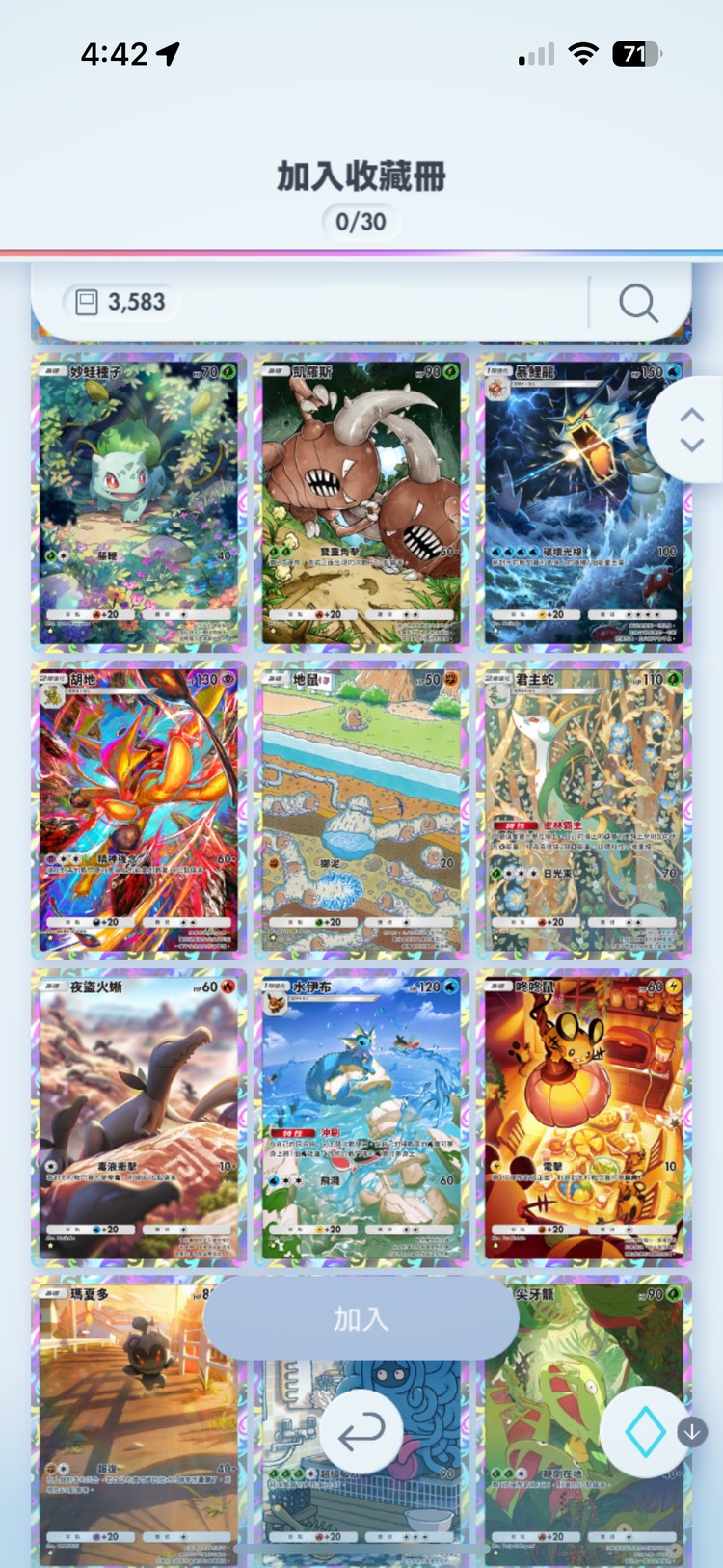Tap the 3,583 card count filter
This screenshot has height=1568, width=723.
click(115, 302)
